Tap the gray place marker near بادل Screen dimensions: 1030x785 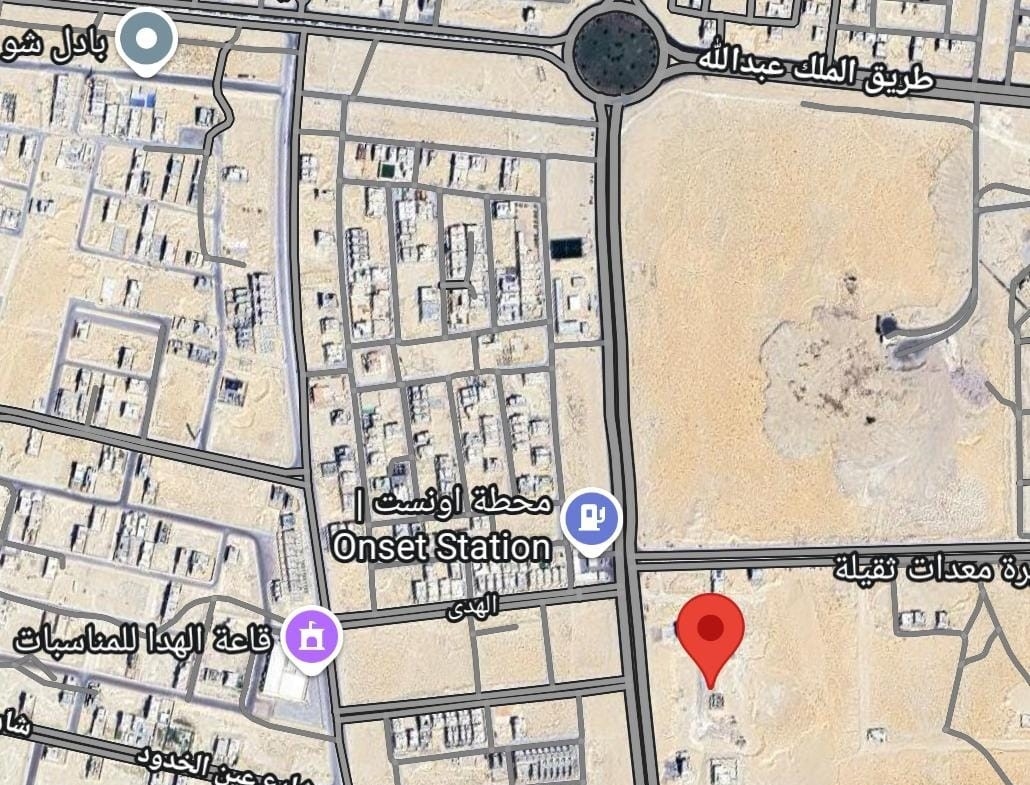(x=147, y=41)
